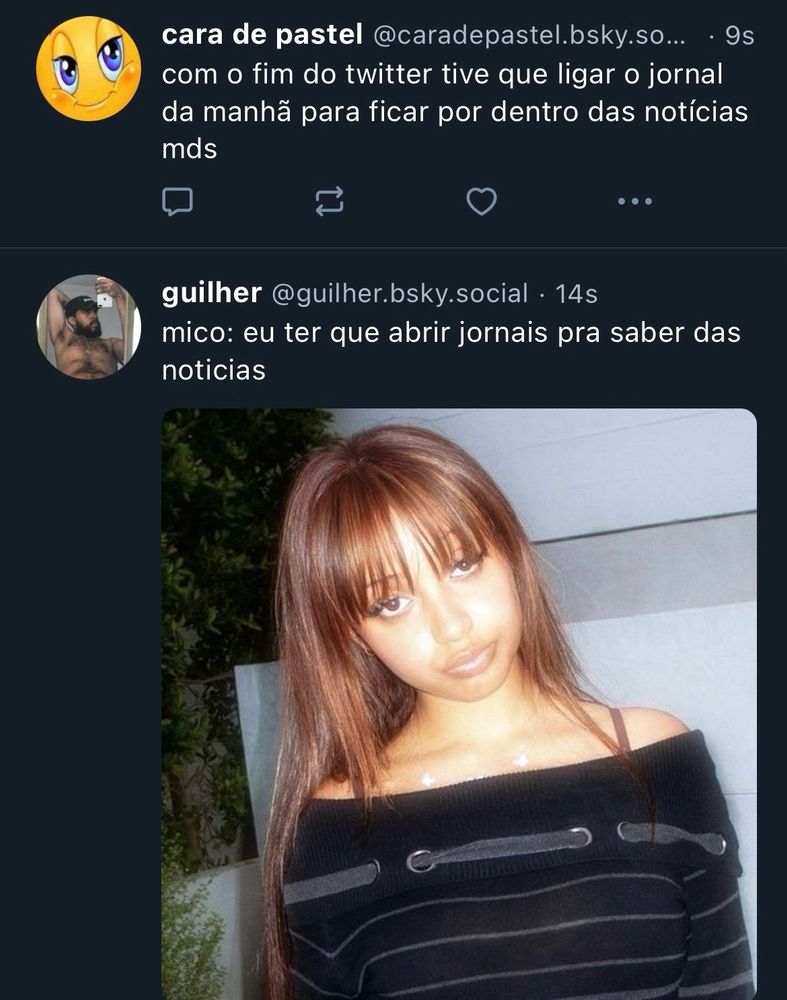Tap the cara de pastel display name
The image size is (787, 1000).
(262, 34)
